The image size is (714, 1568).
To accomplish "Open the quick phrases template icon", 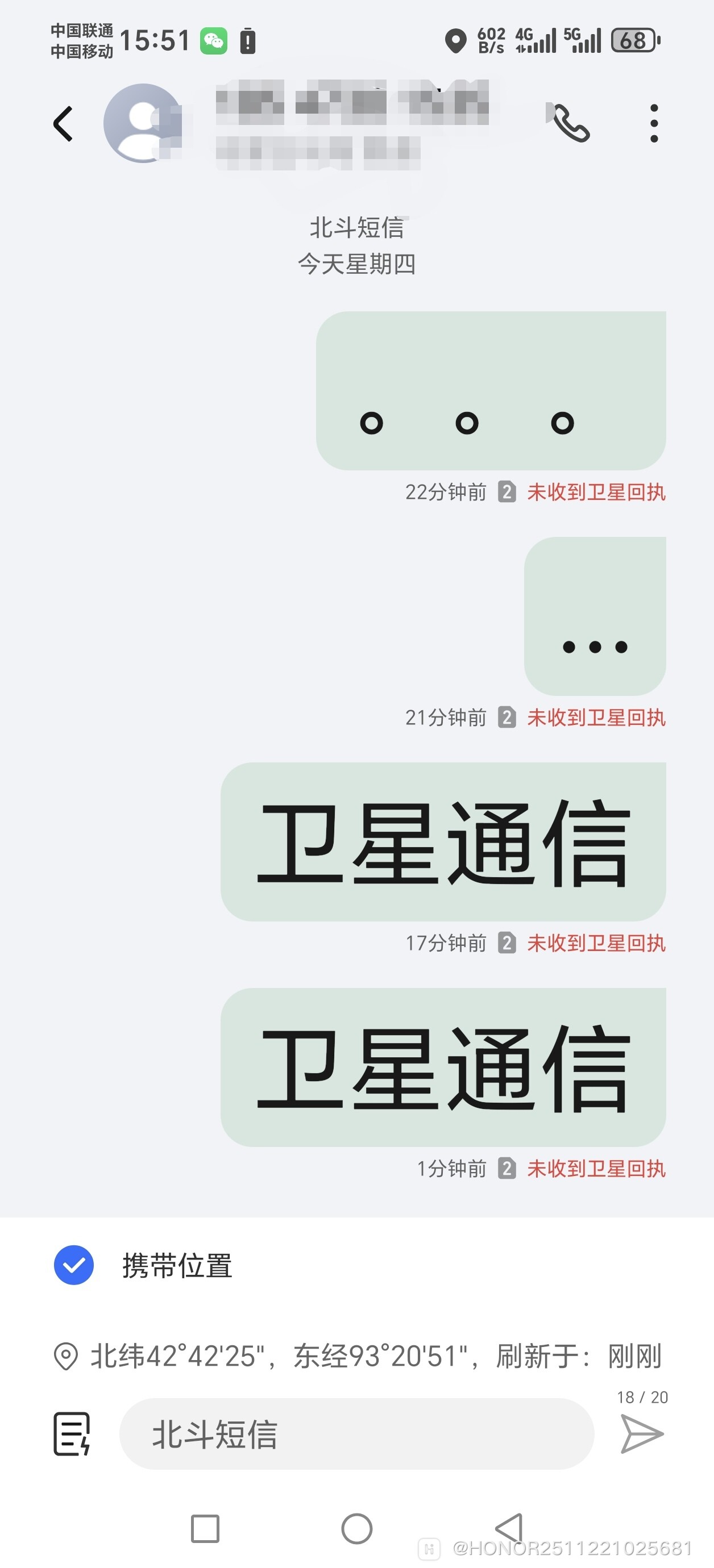I will (x=72, y=1434).
